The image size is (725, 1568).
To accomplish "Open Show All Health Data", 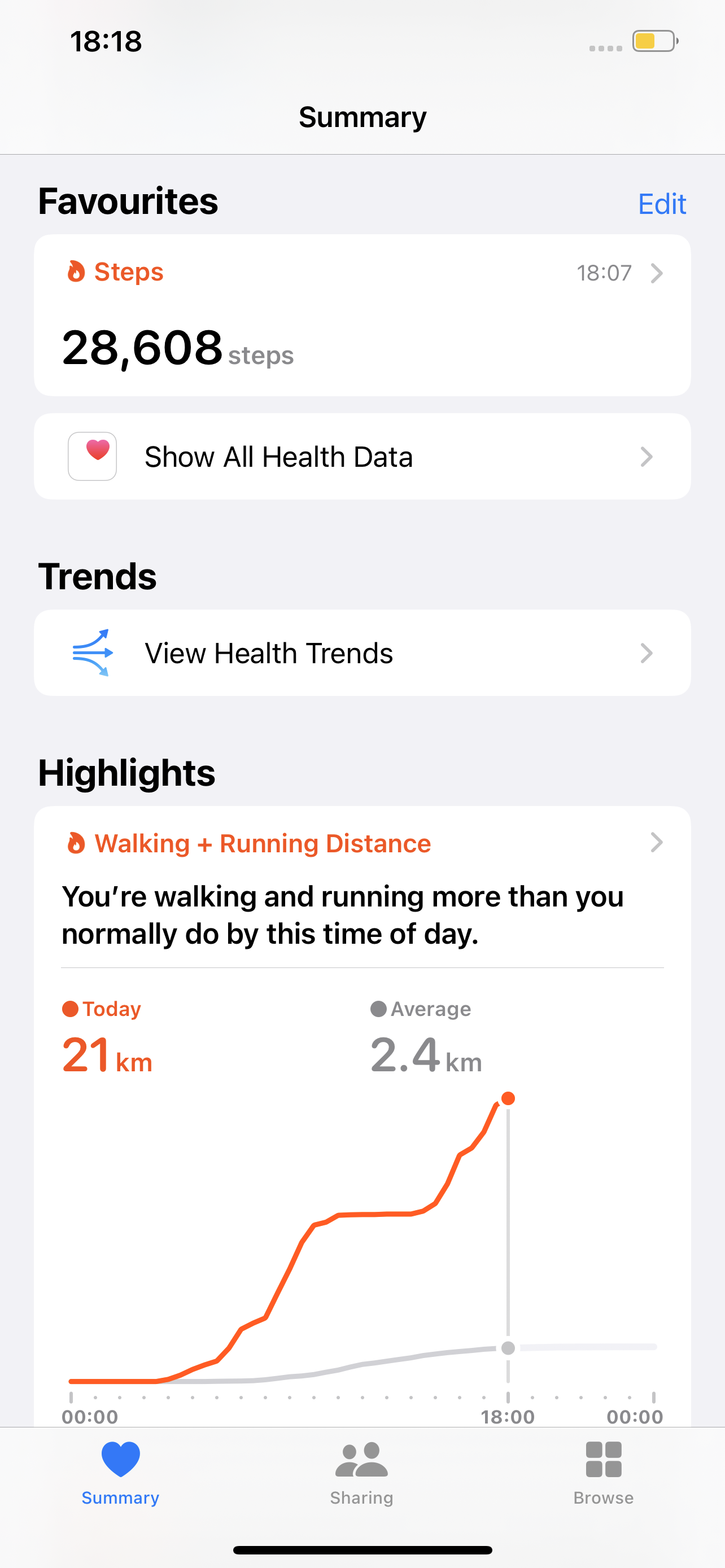I will pos(362,457).
